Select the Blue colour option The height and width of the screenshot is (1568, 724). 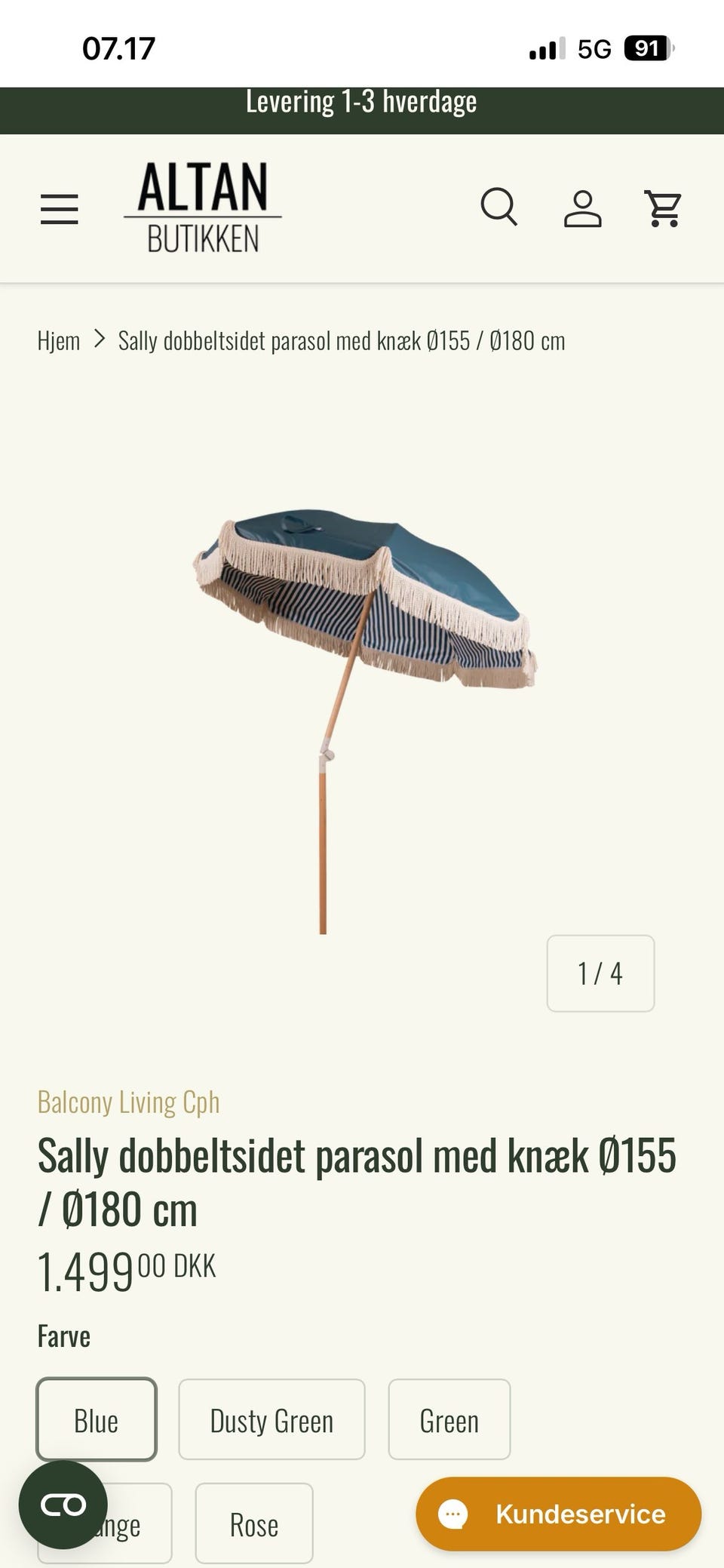(x=97, y=1420)
